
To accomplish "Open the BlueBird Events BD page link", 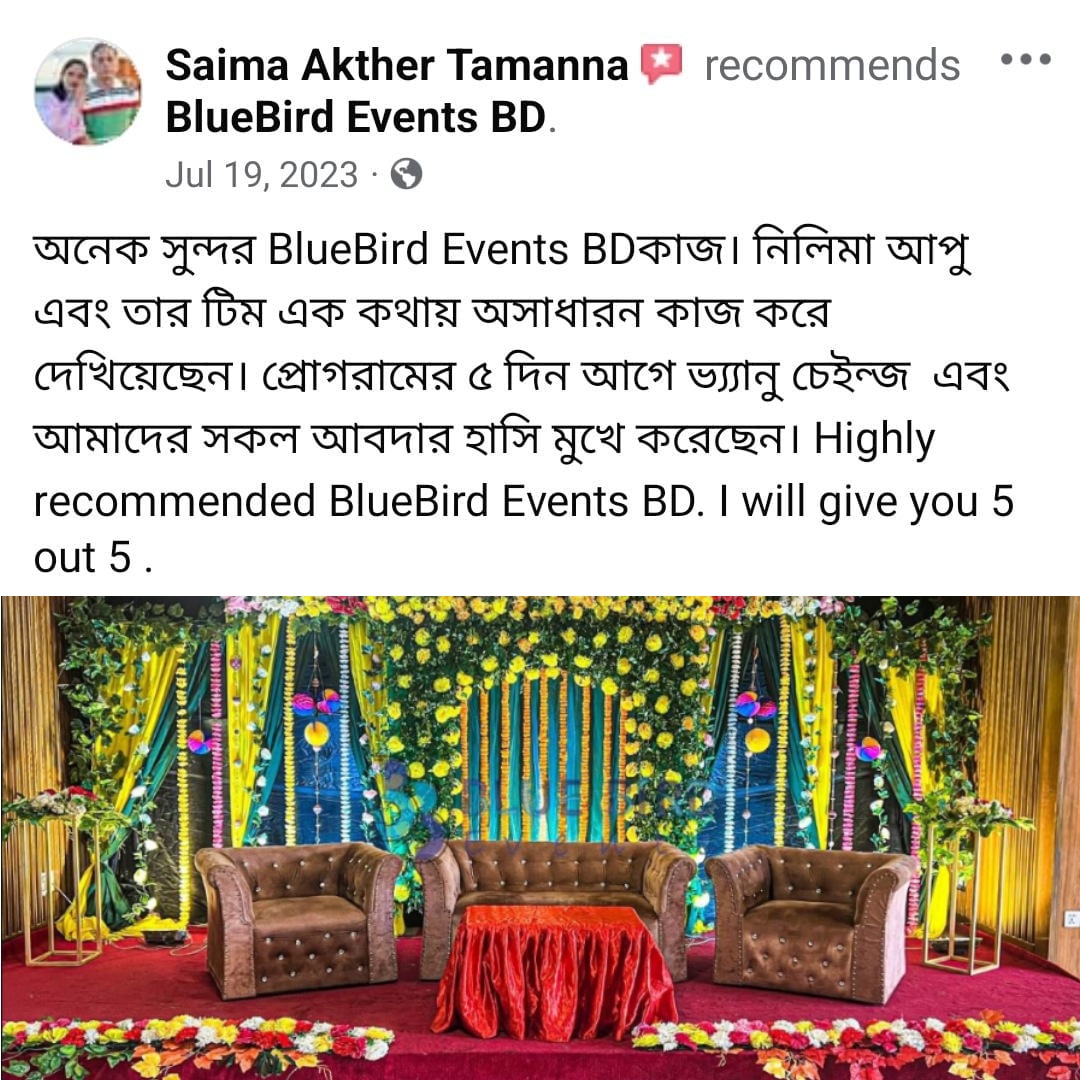I will (x=357, y=118).
